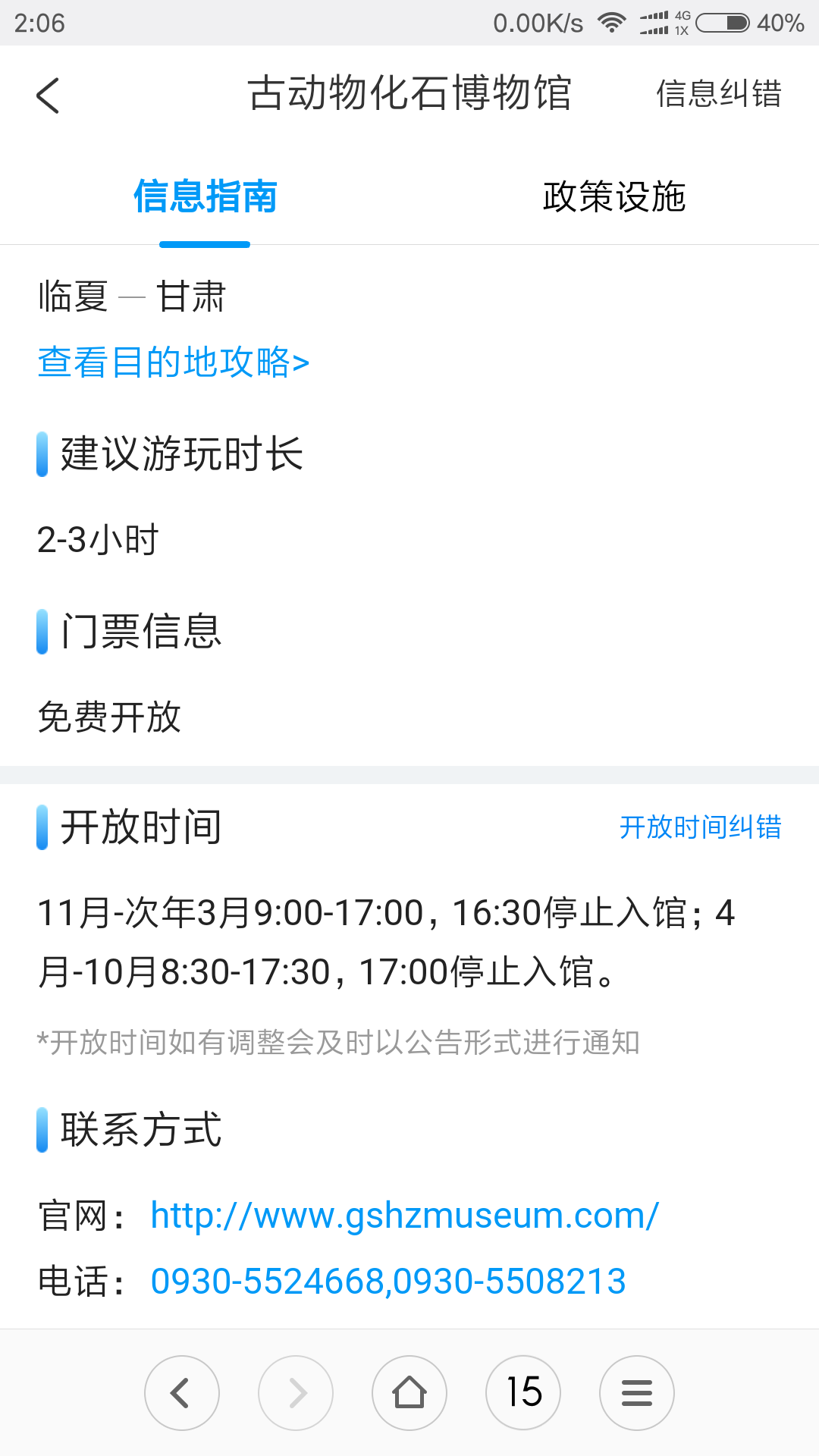
Task: Open 查看目的地攻略 link
Action: pos(174,362)
